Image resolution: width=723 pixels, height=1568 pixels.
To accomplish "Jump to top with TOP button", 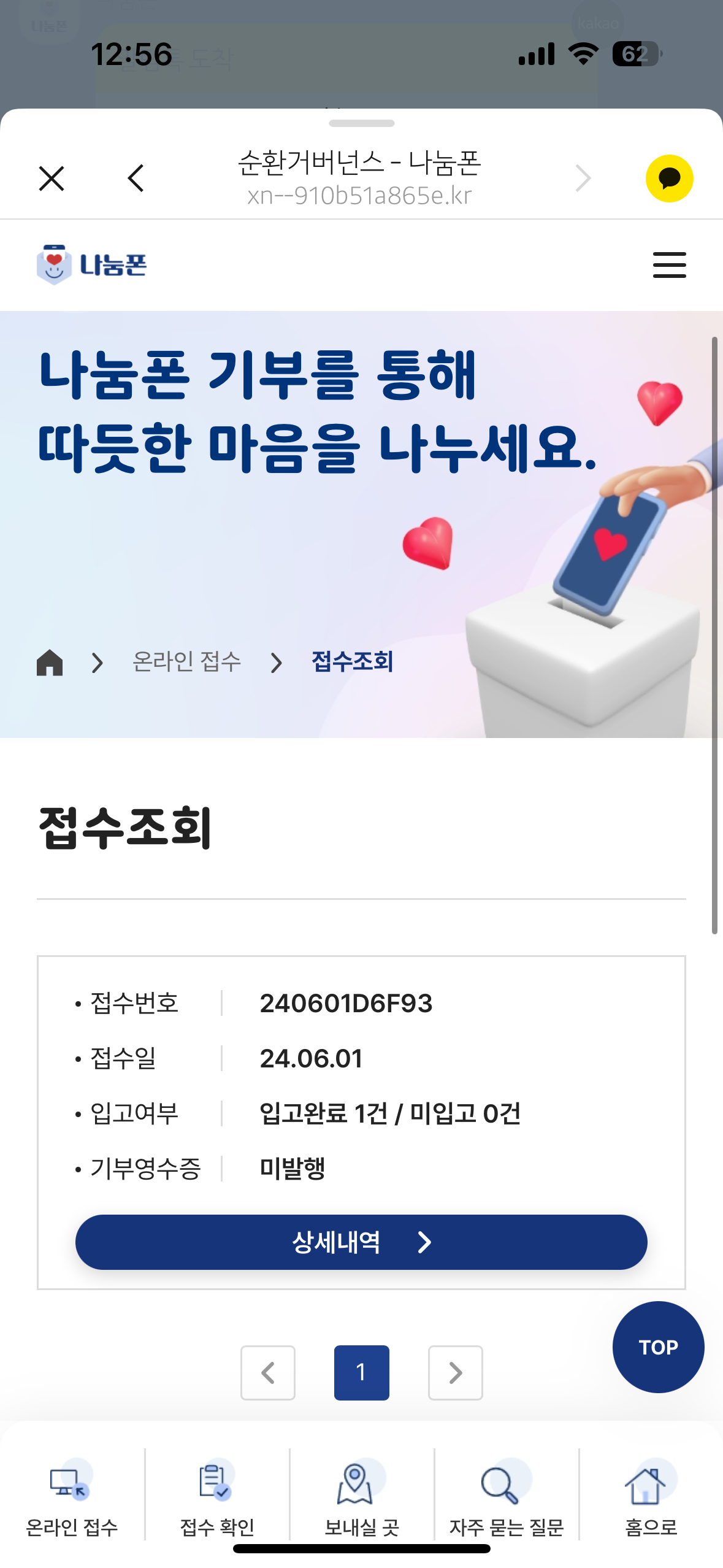I will [658, 1347].
